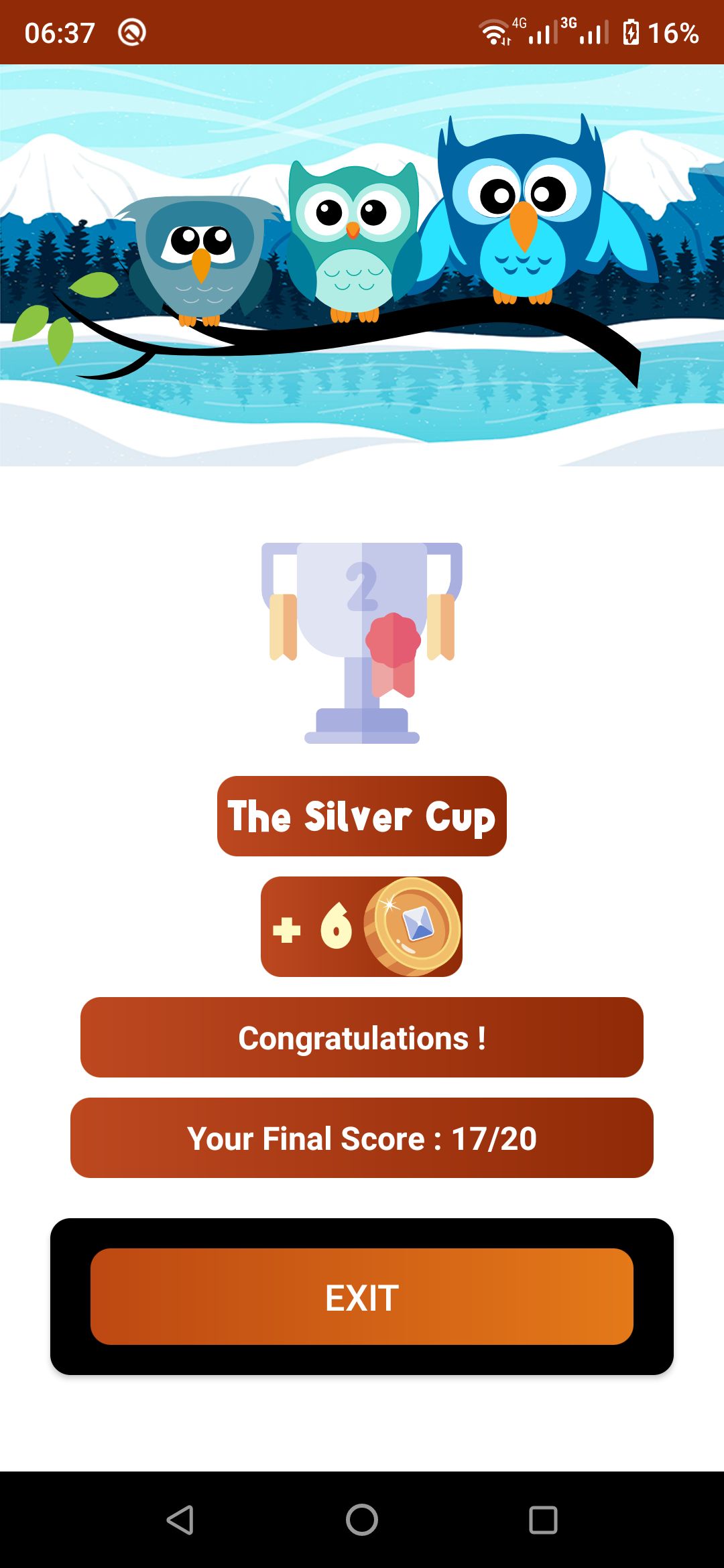This screenshot has width=724, height=1568.
Task: Go to the home screen
Action: pyautogui.click(x=362, y=1519)
